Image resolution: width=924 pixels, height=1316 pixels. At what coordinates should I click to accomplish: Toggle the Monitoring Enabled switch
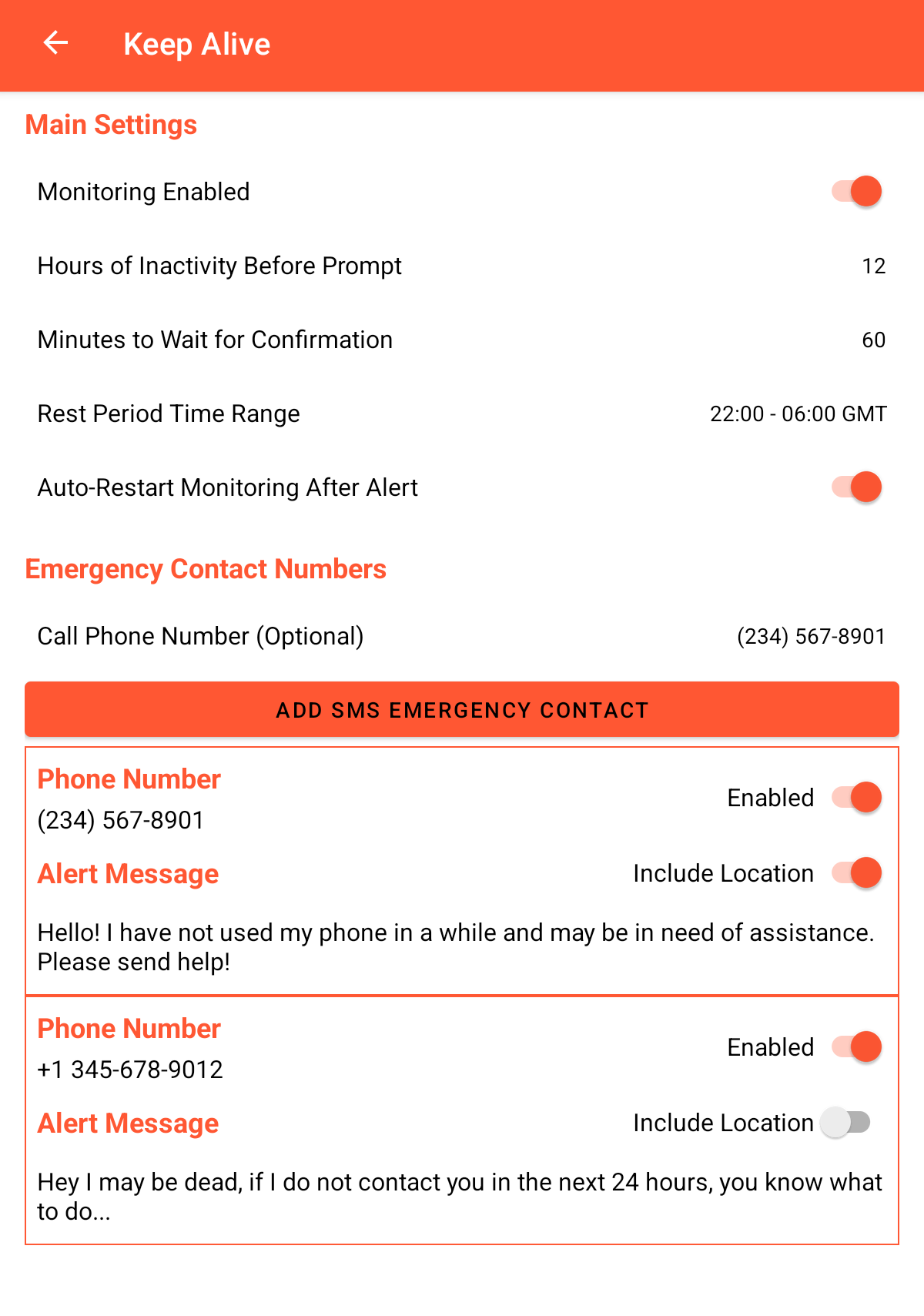click(856, 192)
